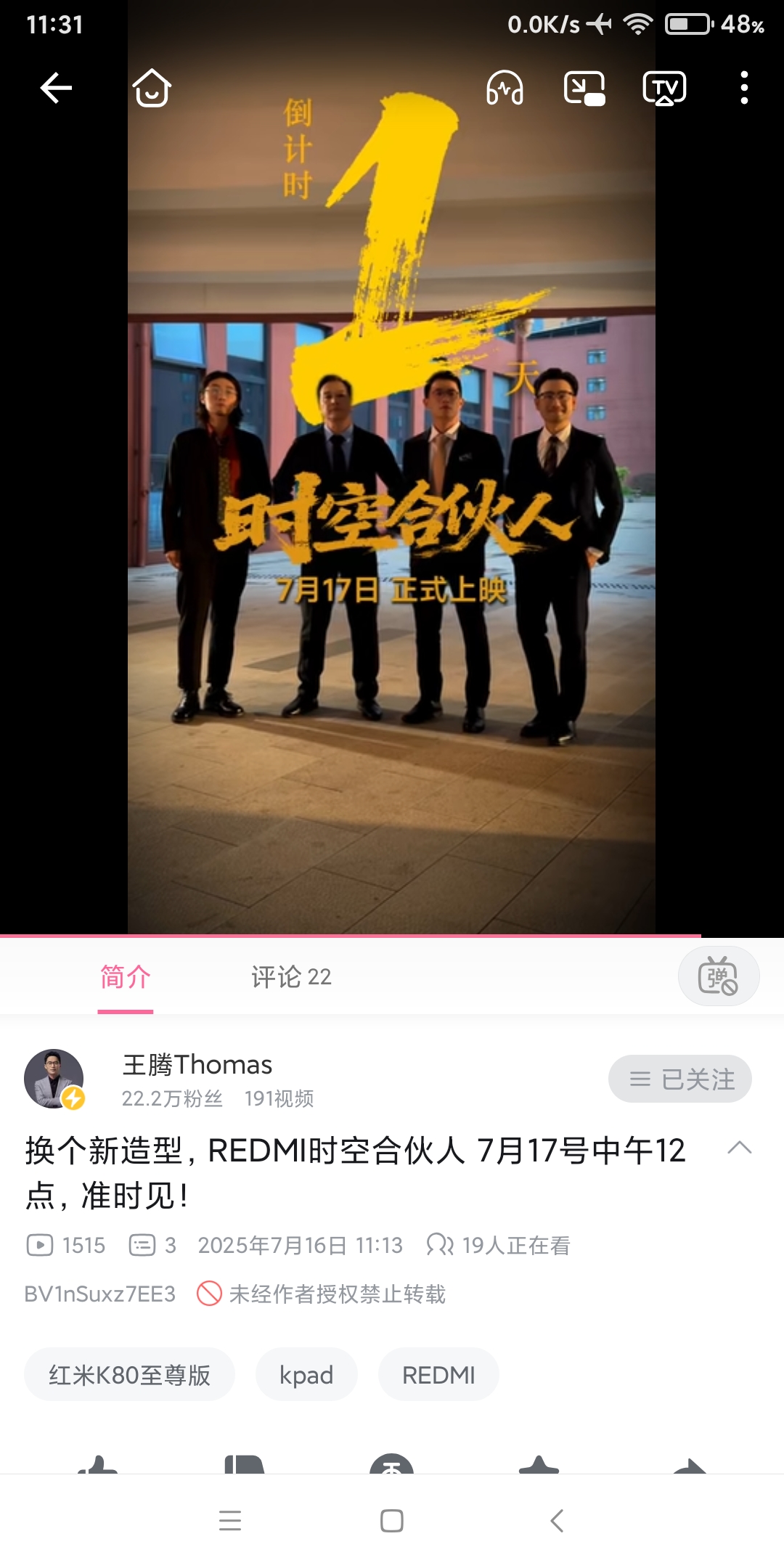Screen dimensions: 784x1568
Task: Open the REDMI tag
Action: [438, 1375]
